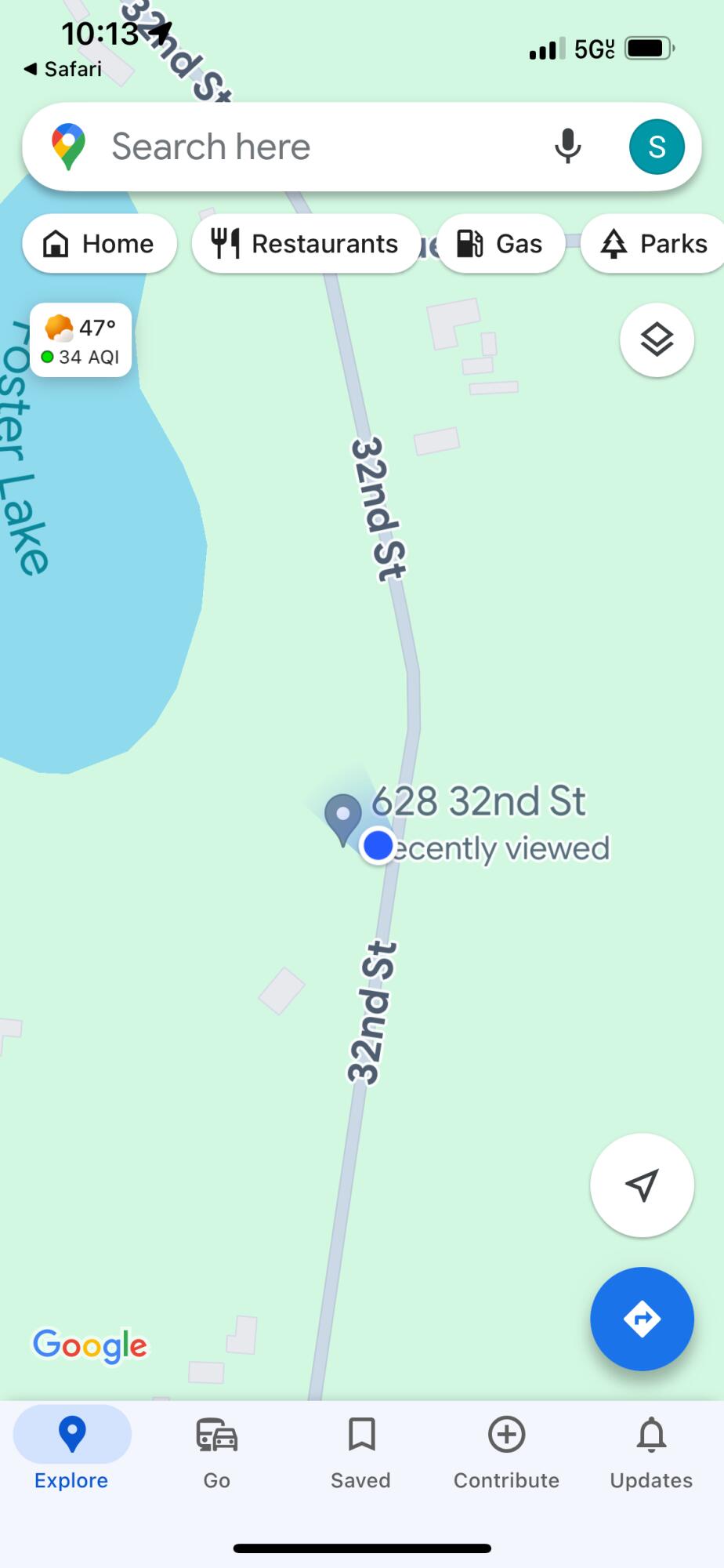Recenter map on my location

click(642, 1185)
